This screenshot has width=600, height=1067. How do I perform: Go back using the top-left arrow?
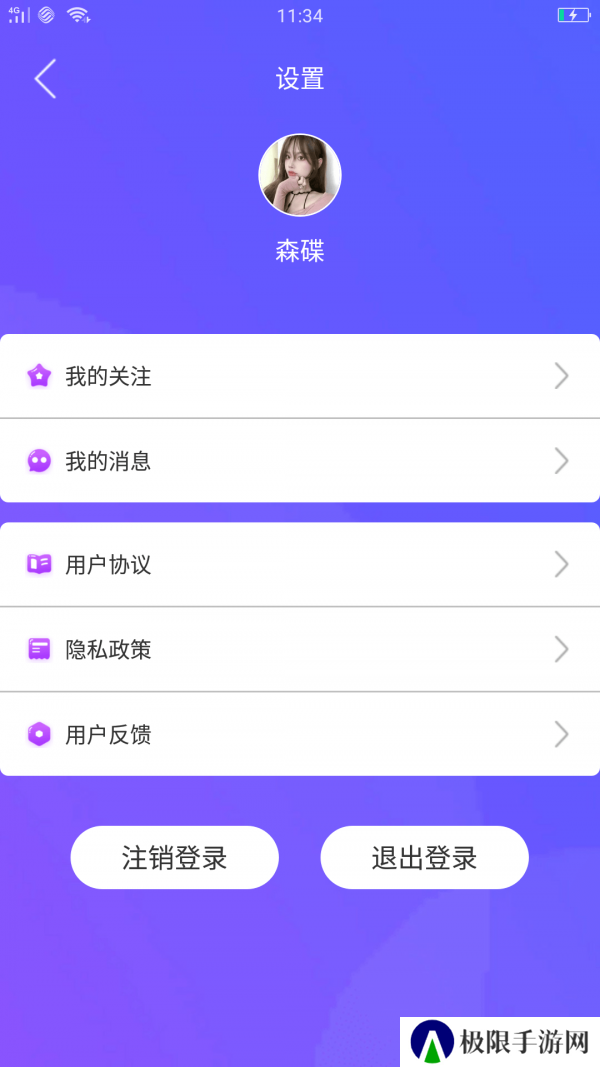45,79
